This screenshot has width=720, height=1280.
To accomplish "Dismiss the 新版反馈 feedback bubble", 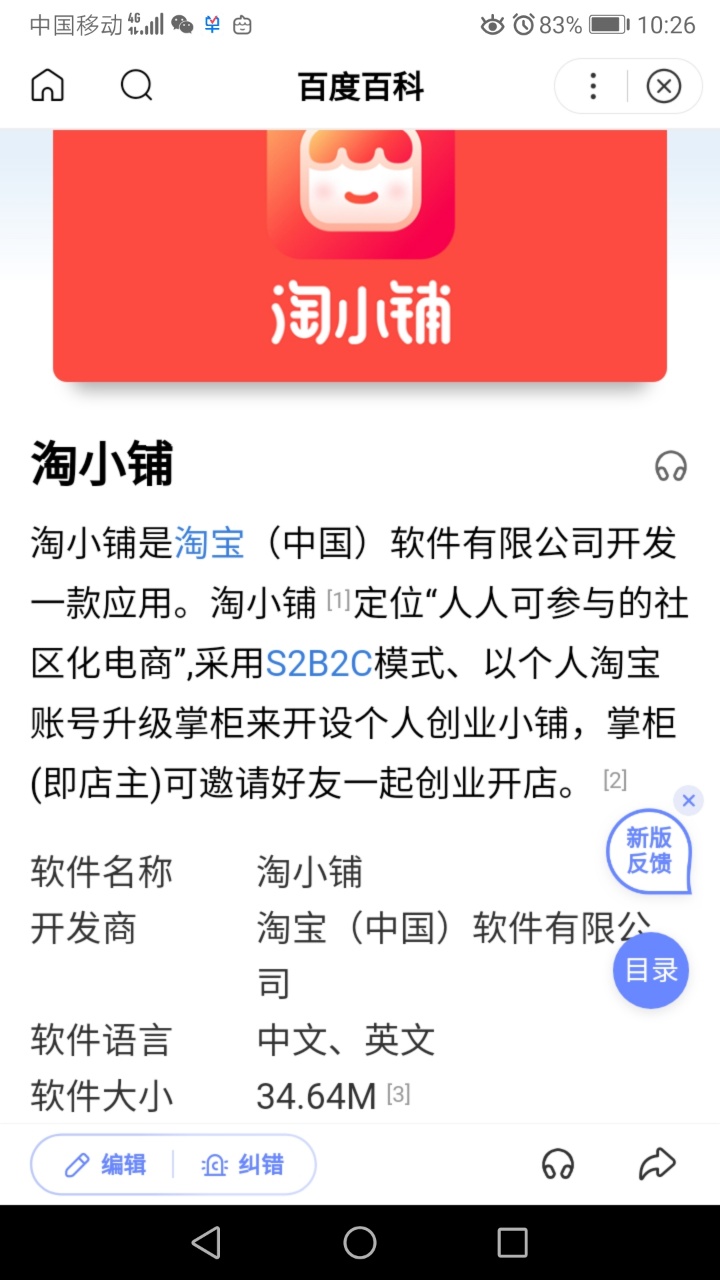I will [688, 800].
